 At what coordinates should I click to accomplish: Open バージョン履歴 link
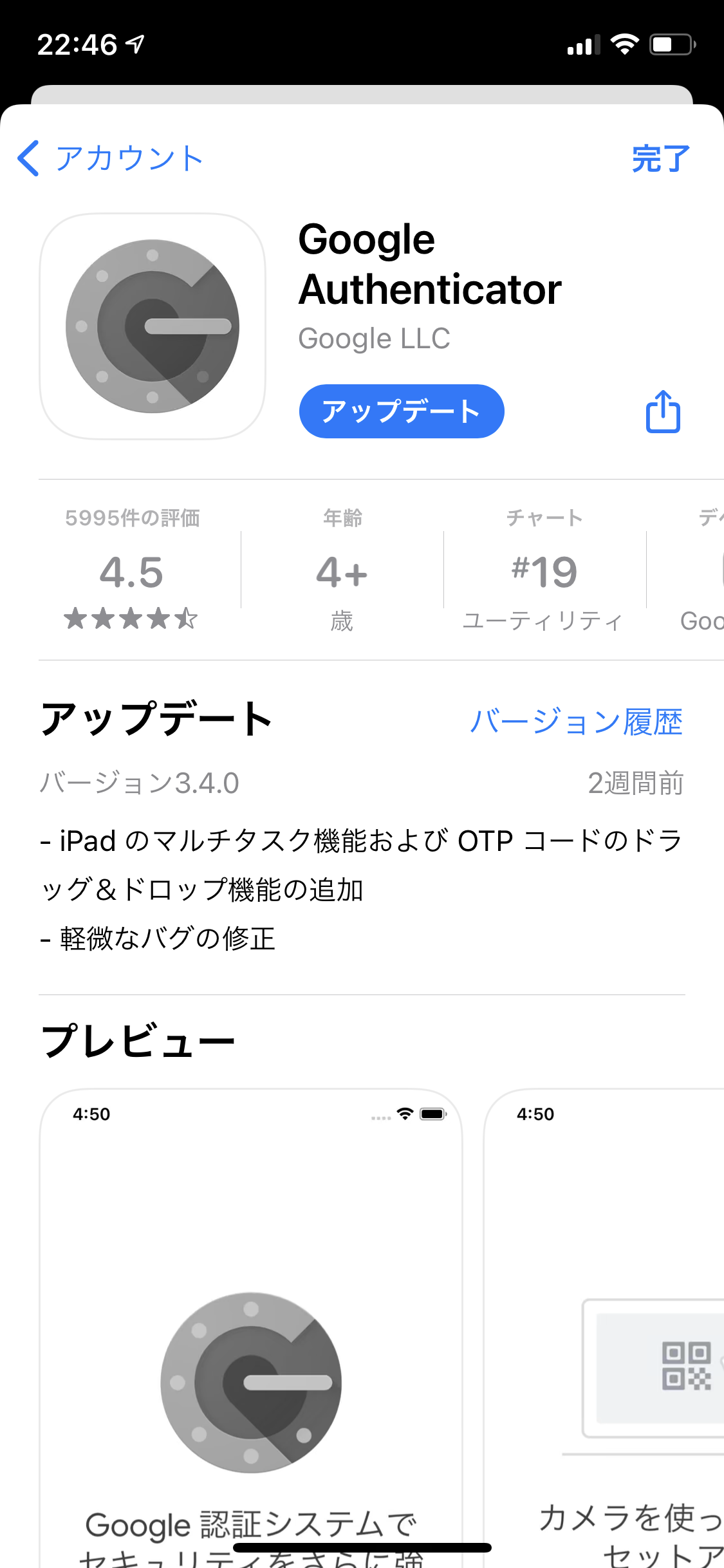[x=576, y=722]
